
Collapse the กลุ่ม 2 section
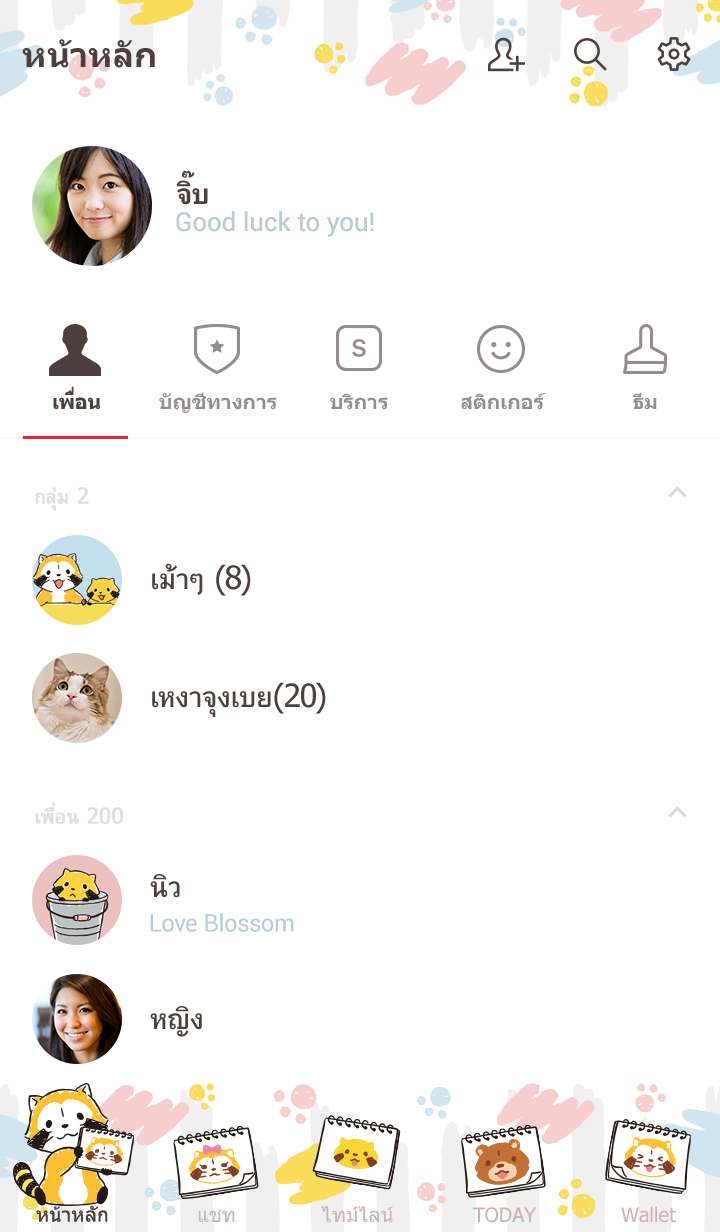tap(677, 493)
